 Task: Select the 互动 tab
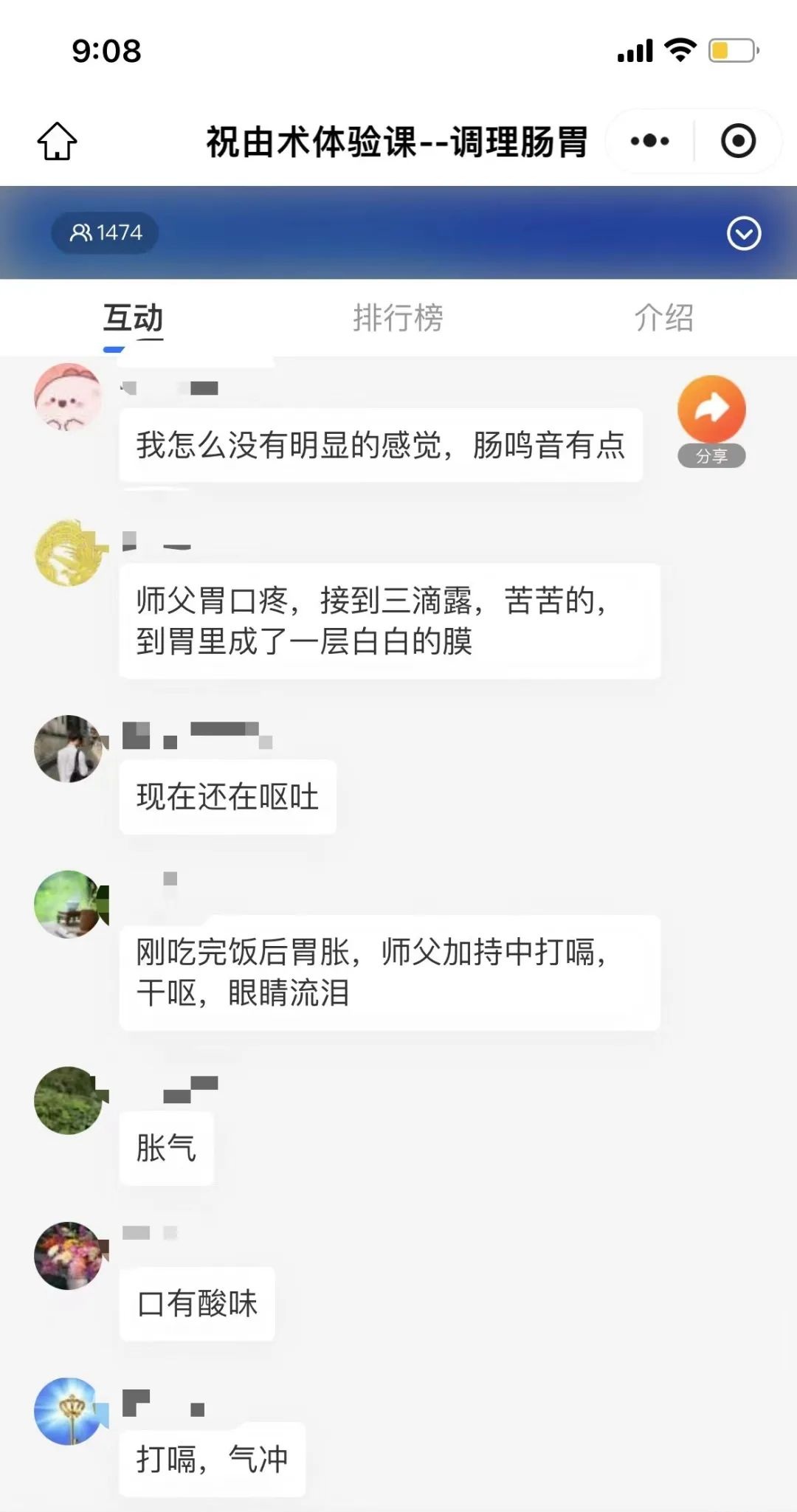click(x=133, y=318)
